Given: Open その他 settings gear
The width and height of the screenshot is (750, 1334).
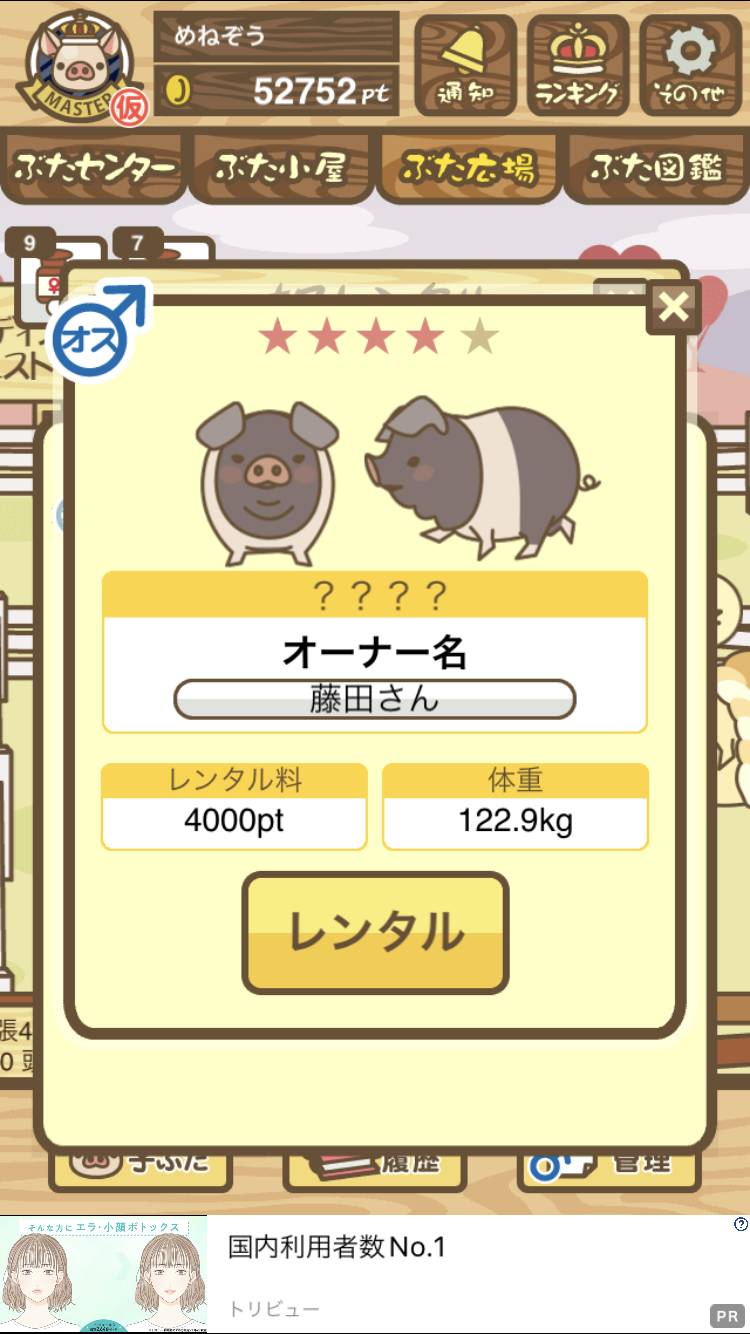Looking at the screenshot, I should pyautogui.click(x=691, y=65).
